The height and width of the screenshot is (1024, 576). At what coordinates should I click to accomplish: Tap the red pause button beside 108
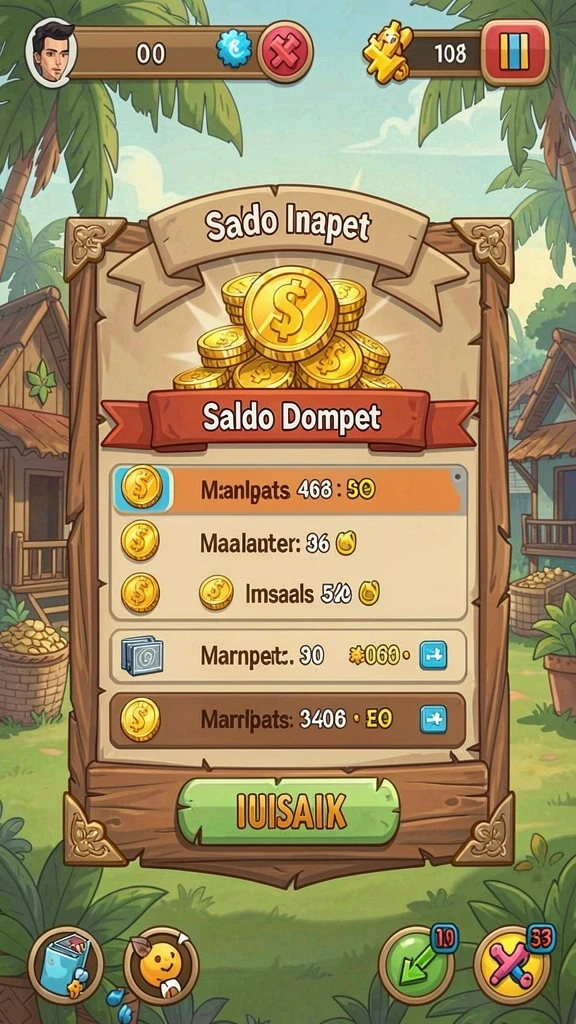(x=515, y=52)
